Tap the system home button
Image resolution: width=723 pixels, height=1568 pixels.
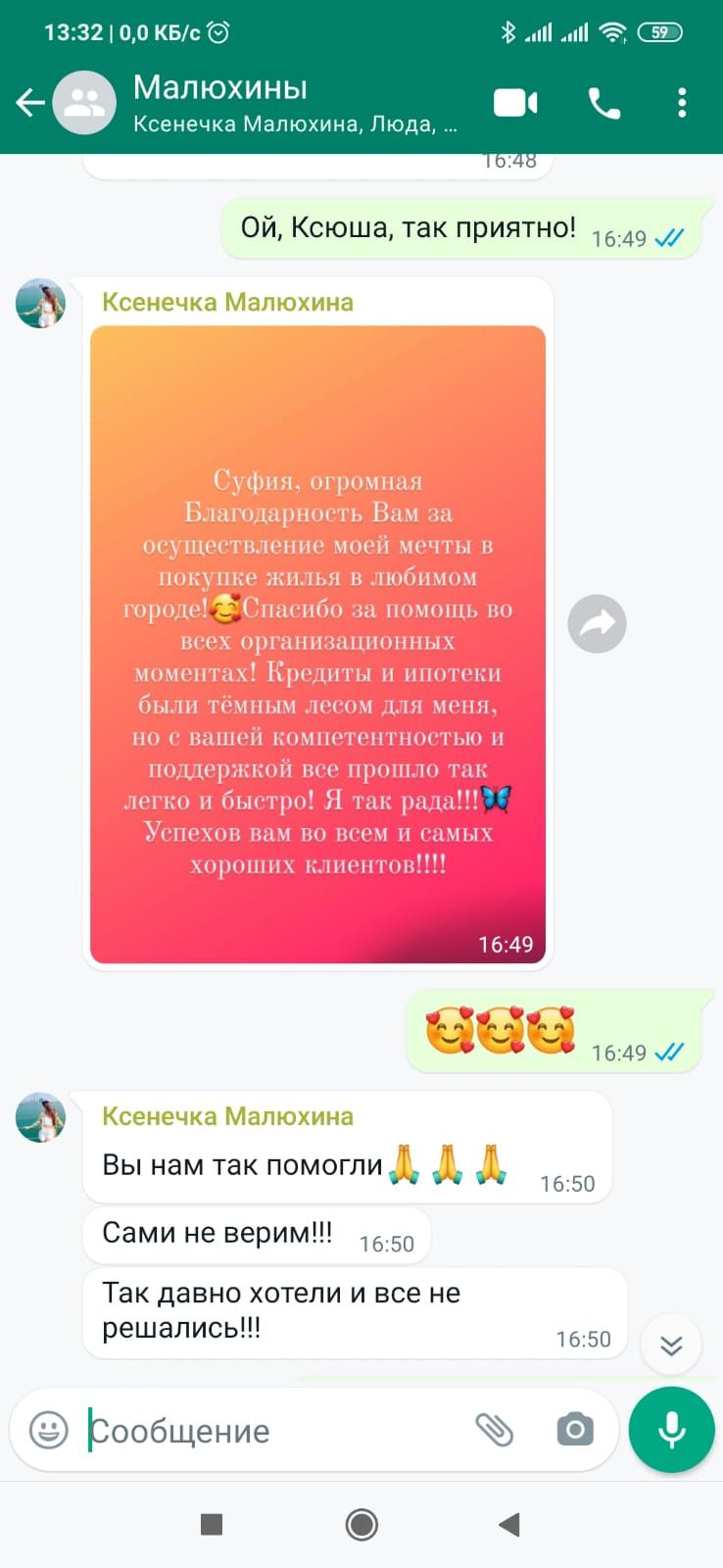[361, 1525]
